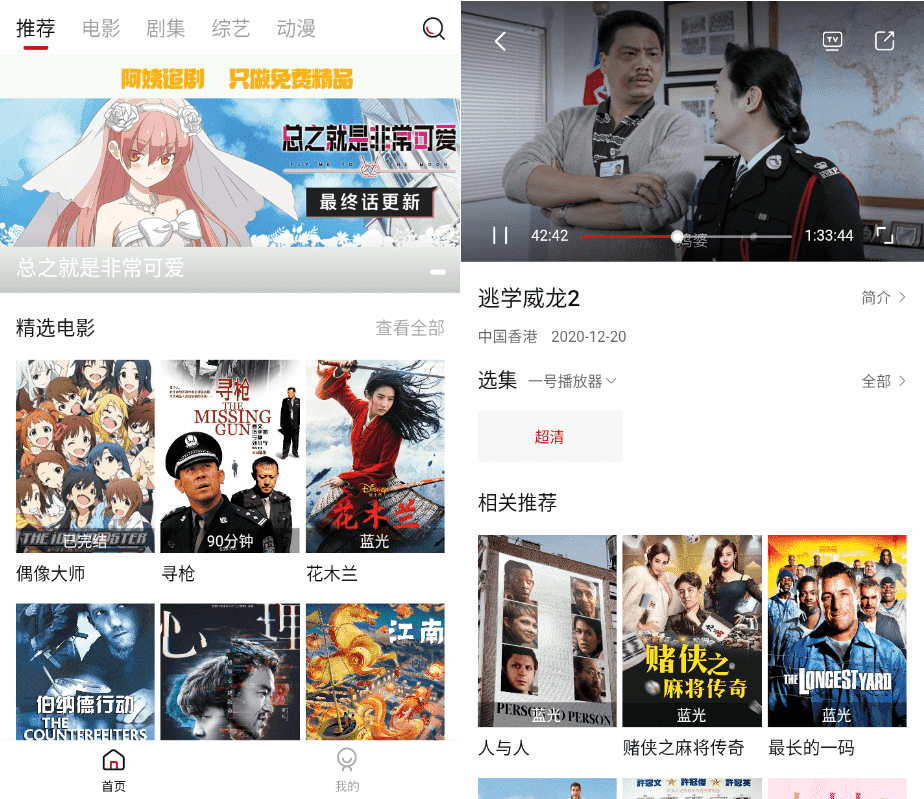Pause the video playback
The height and width of the screenshot is (799, 924).
pyautogui.click(x=501, y=235)
